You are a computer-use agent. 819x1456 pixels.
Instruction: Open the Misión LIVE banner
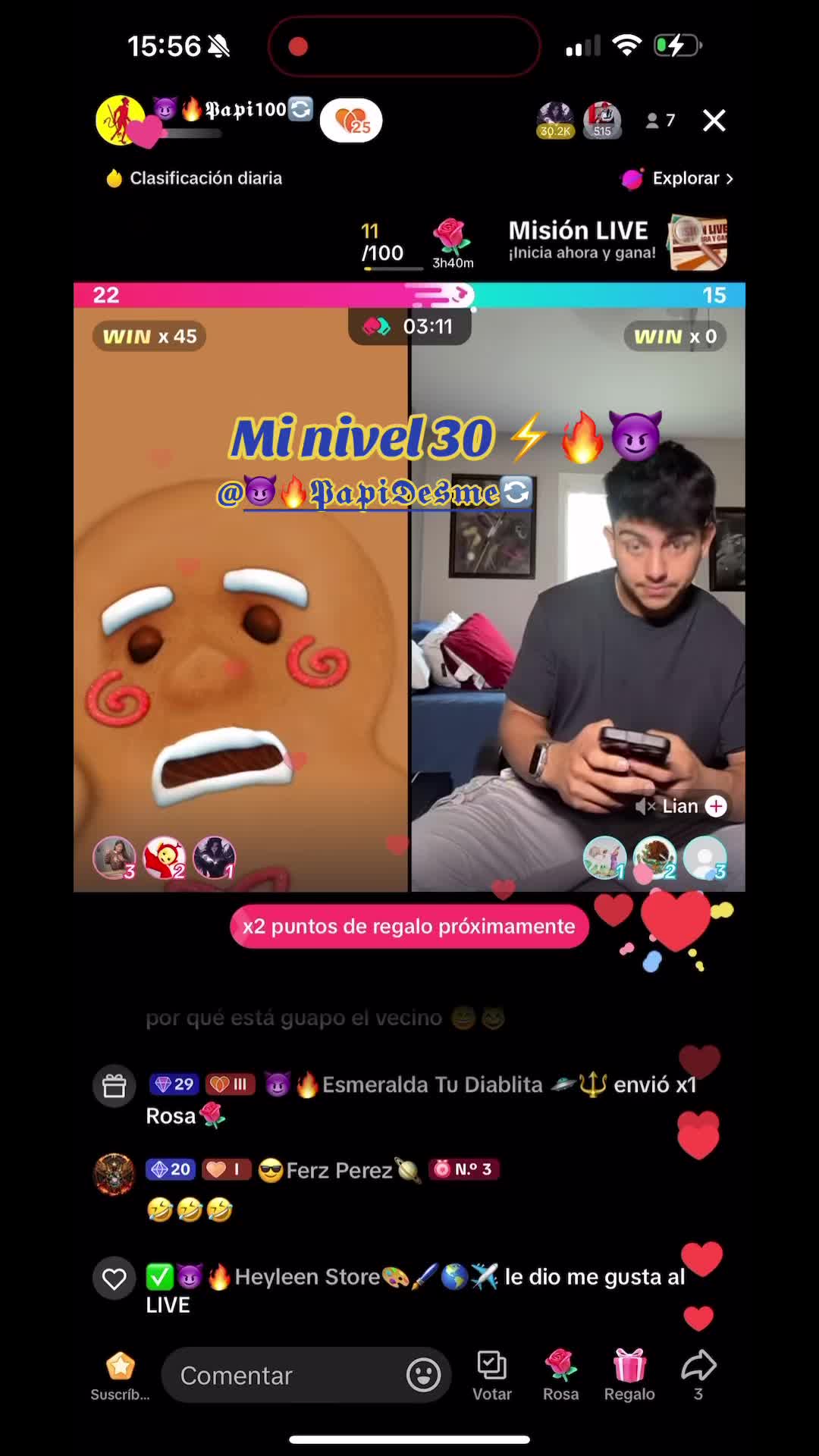[618, 241]
